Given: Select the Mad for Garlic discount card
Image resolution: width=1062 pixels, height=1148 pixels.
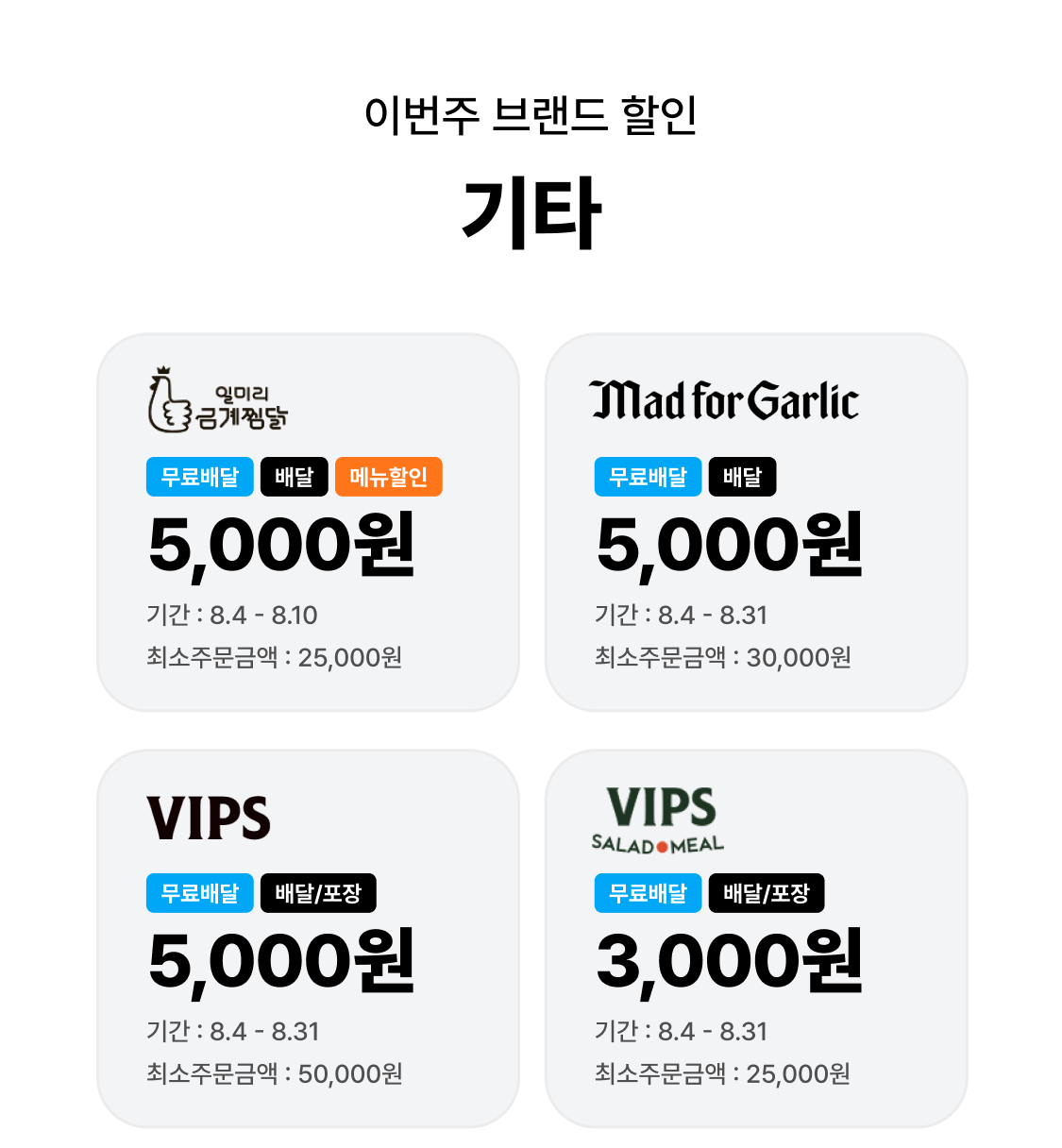Looking at the screenshot, I should click(x=756, y=522).
